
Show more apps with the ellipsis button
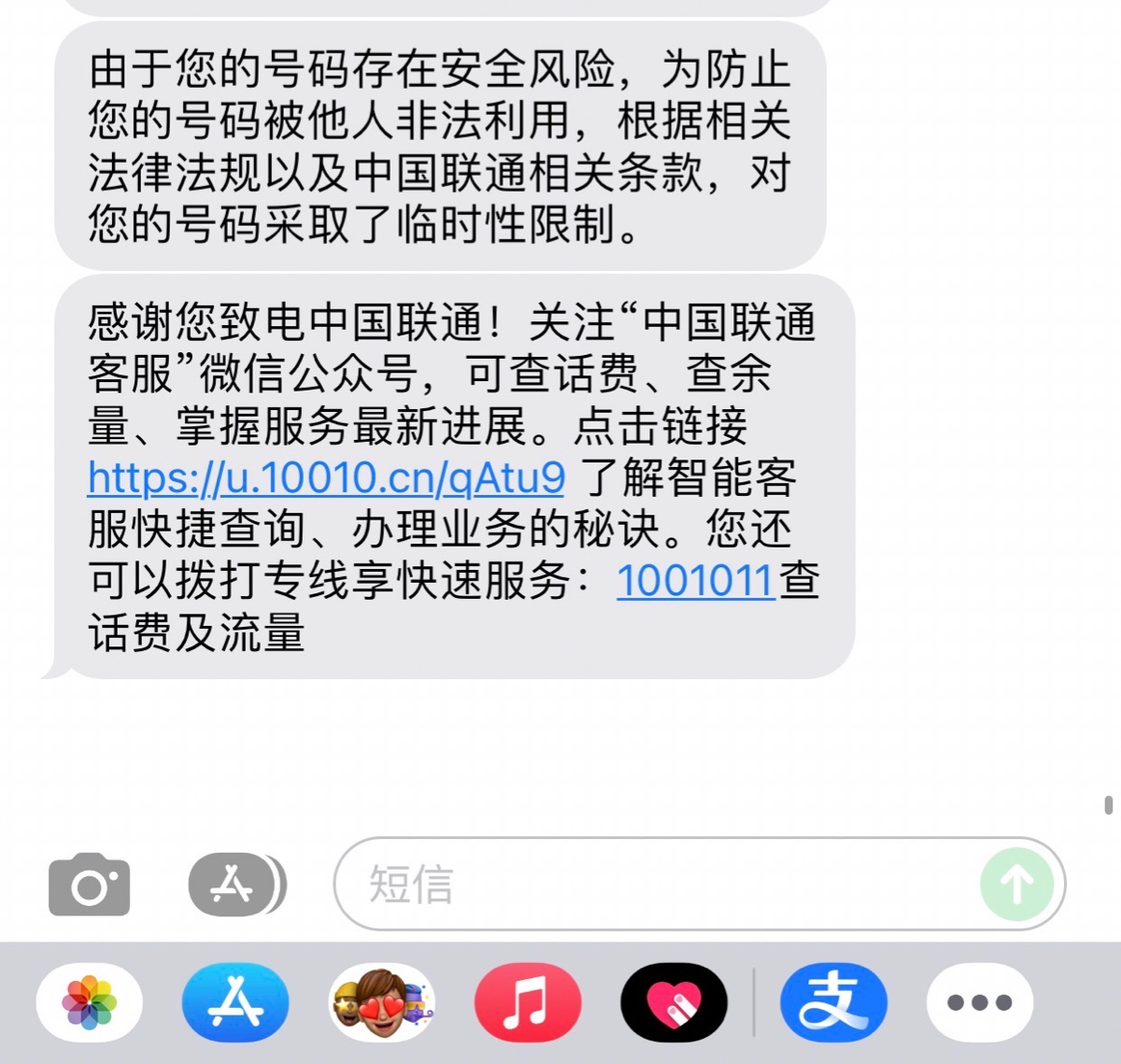point(979,1002)
